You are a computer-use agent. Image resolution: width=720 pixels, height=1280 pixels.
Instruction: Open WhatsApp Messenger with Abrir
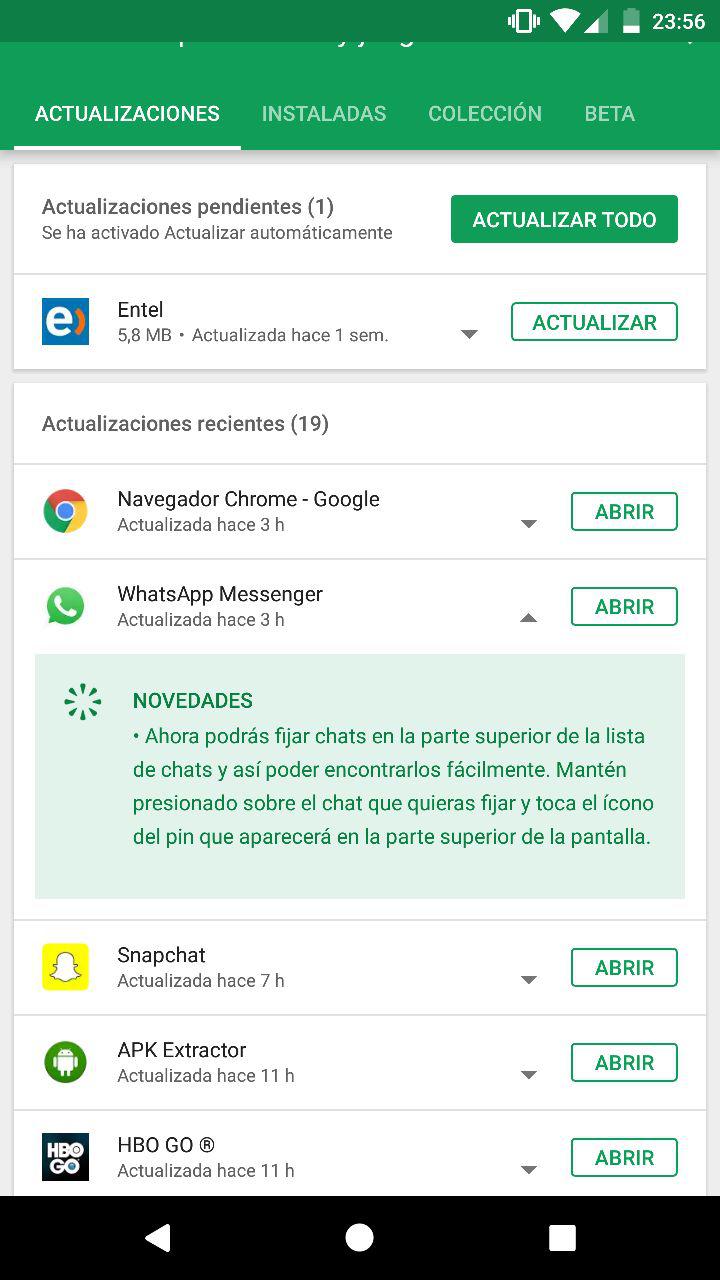tap(624, 607)
